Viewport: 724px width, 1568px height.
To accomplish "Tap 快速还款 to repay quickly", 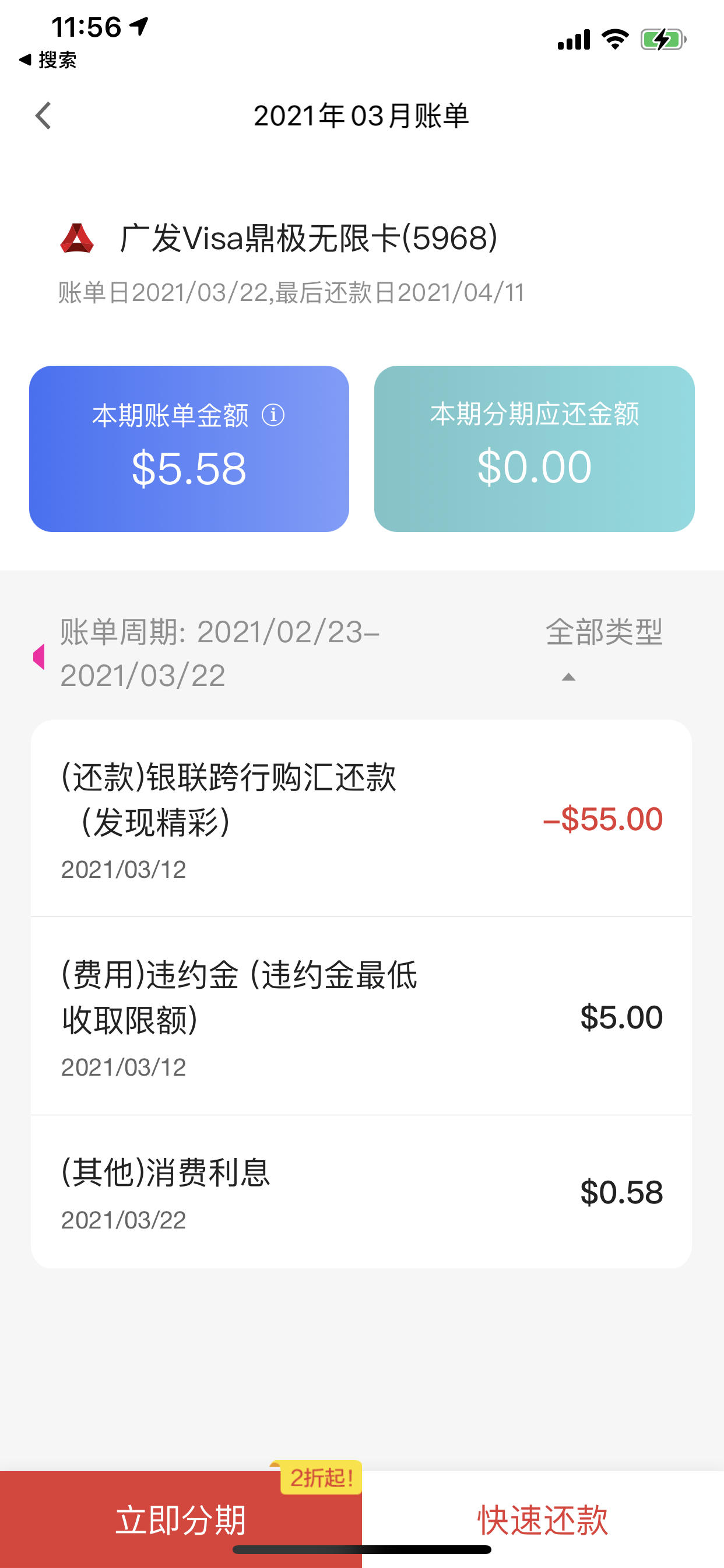I will click(x=543, y=1520).
